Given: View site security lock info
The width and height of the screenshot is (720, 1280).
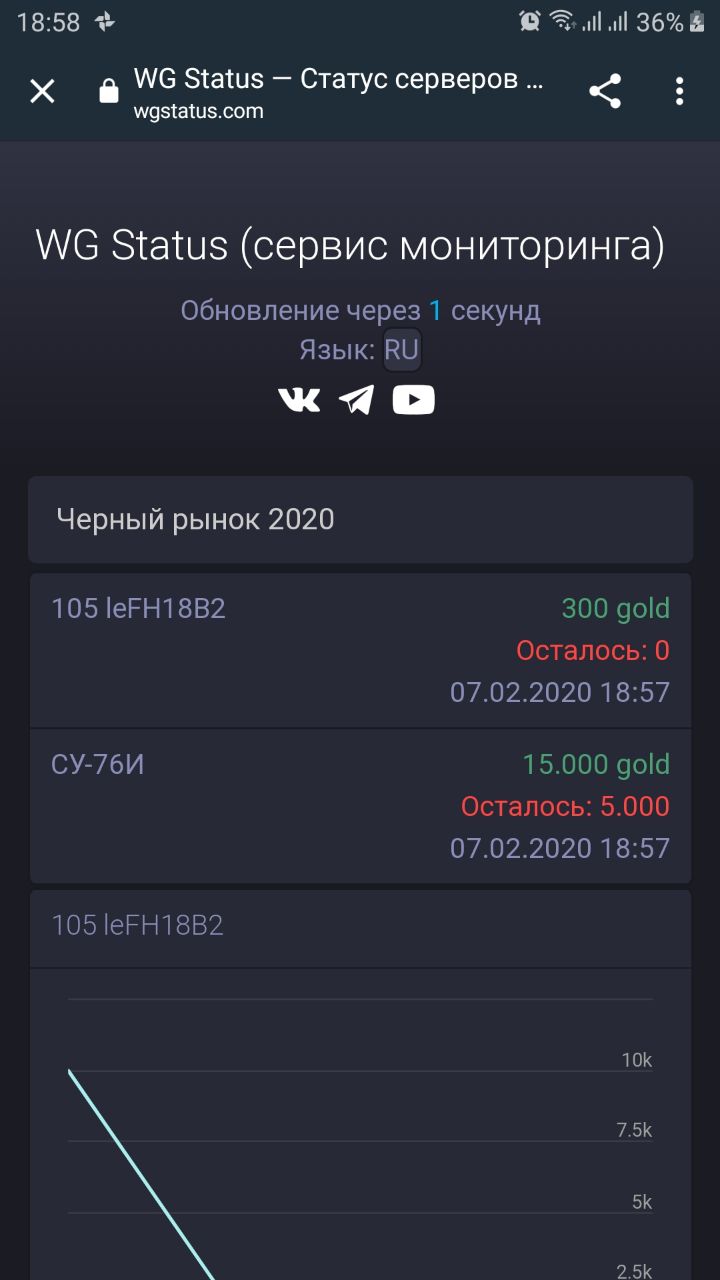Looking at the screenshot, I should point(108,92).
